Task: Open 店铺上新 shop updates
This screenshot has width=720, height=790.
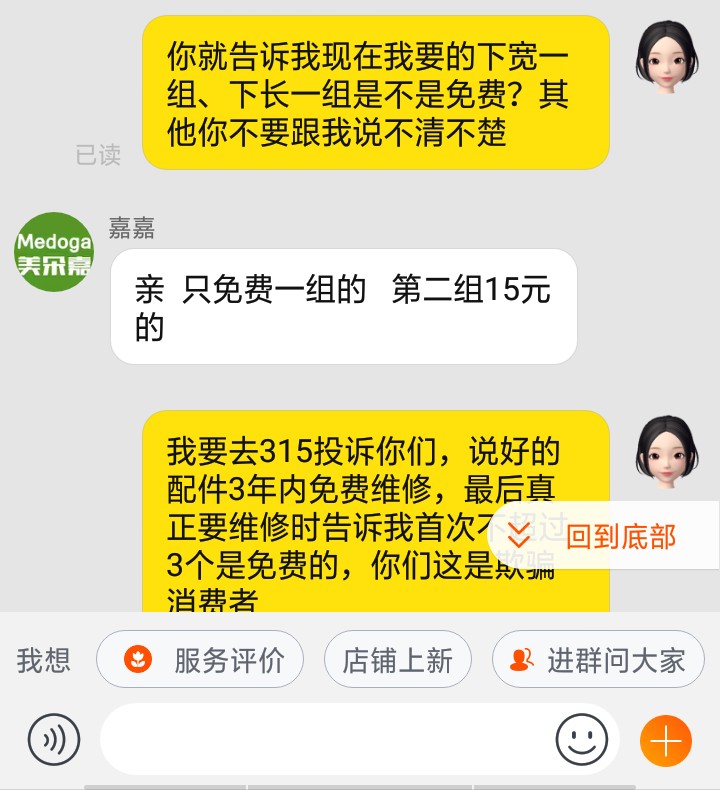Action: pos(398,659)
